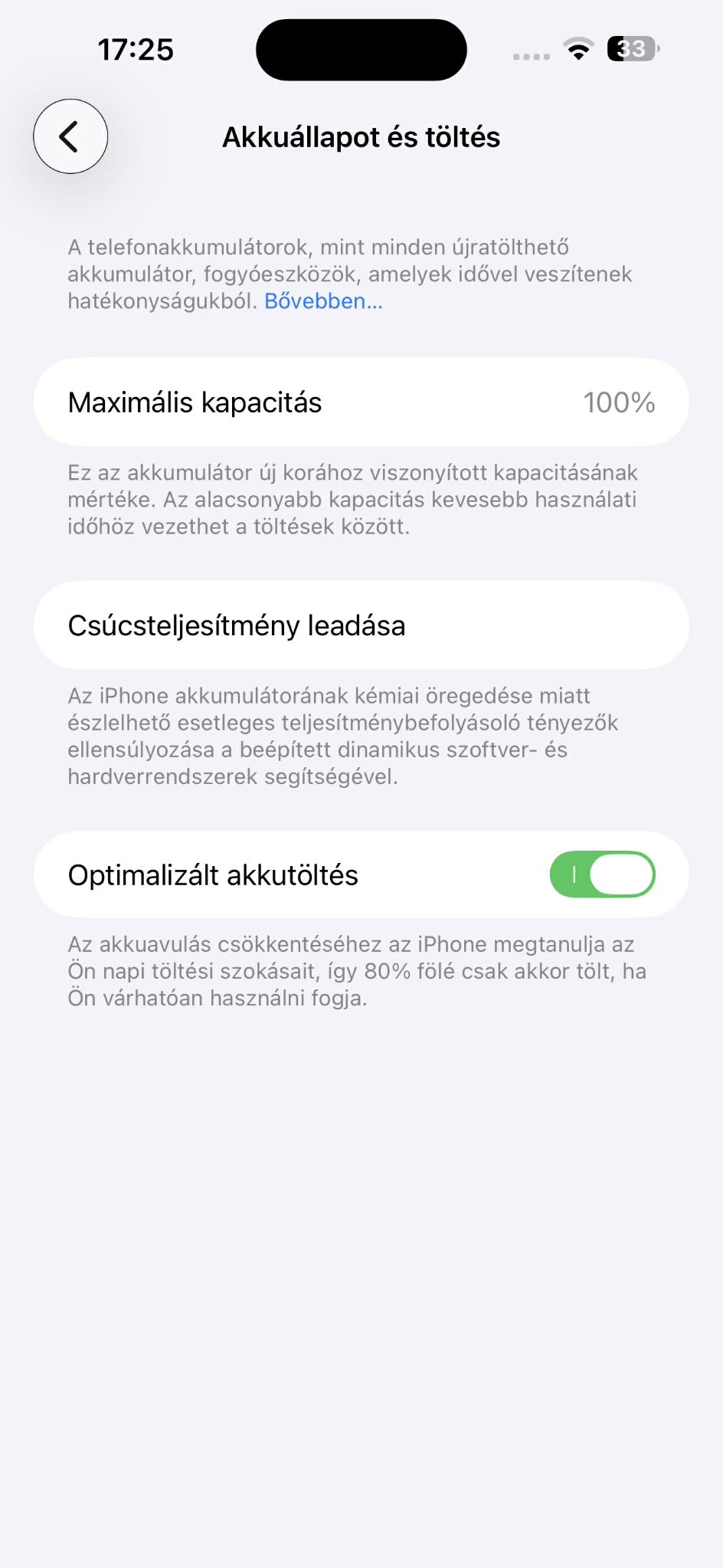
Task: Disable the Optimalizált akkutöltés switch
Action: tap(602, 874)
